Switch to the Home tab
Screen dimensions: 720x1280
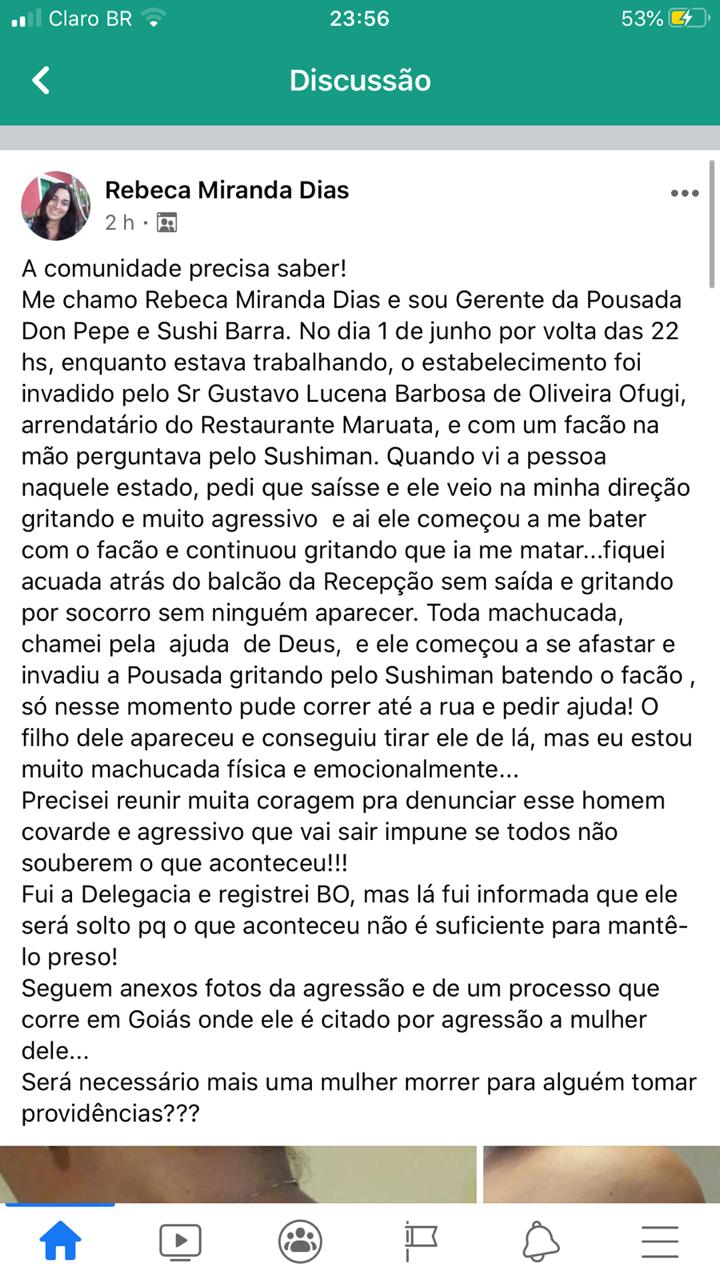[60, 1241]
